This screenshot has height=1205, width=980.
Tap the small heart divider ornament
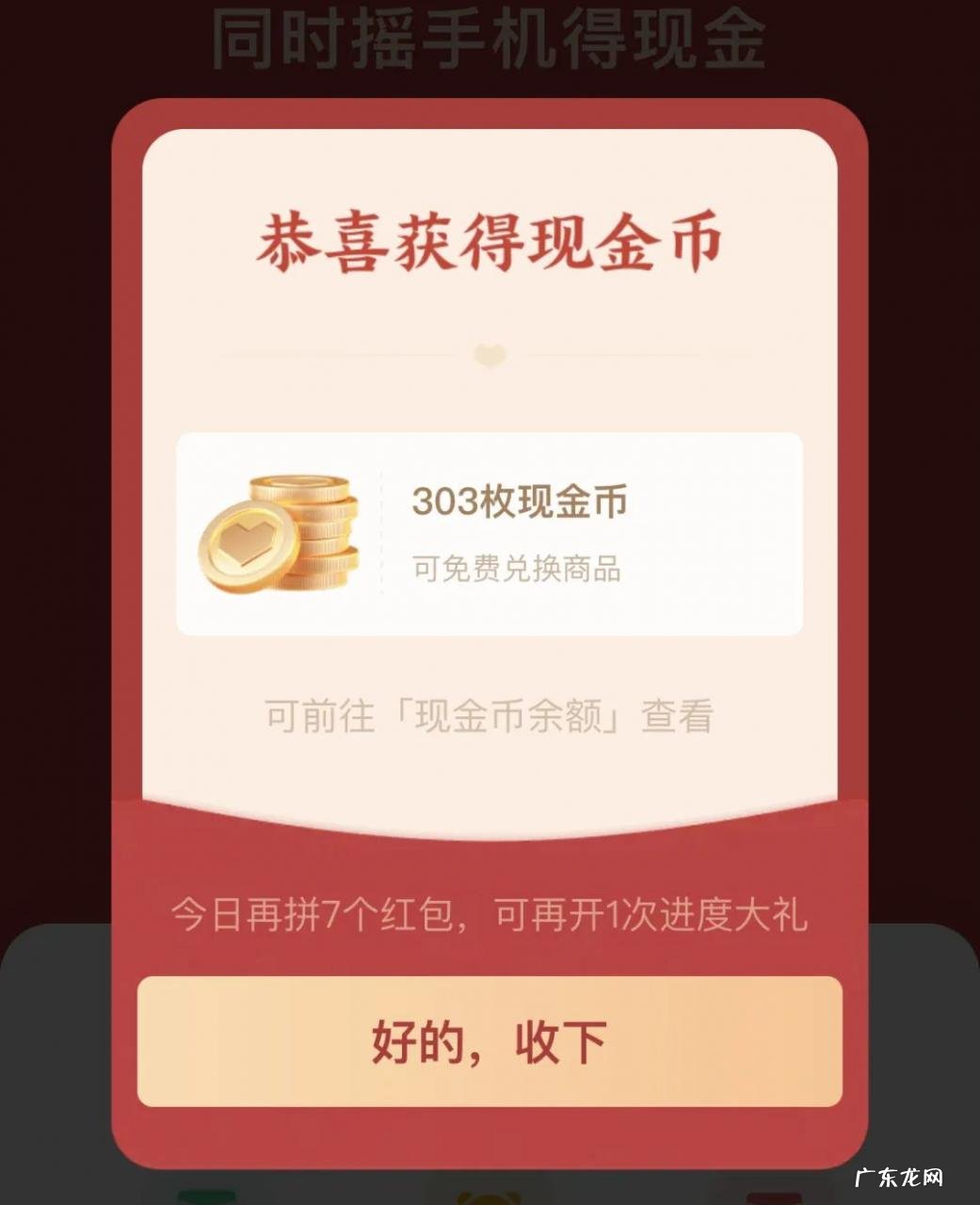pos(488,356)
